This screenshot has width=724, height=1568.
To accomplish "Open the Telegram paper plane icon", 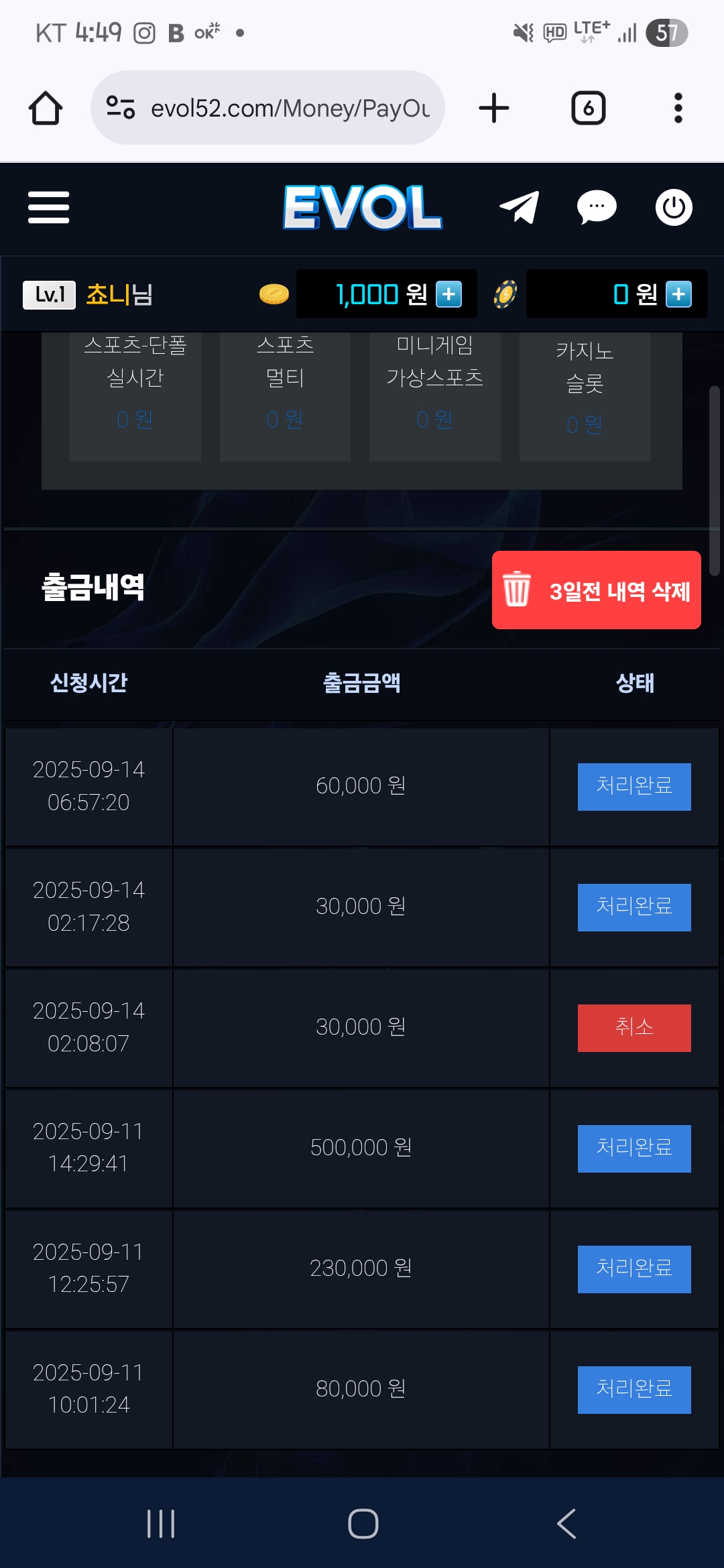I will click(x=520, y=207).
